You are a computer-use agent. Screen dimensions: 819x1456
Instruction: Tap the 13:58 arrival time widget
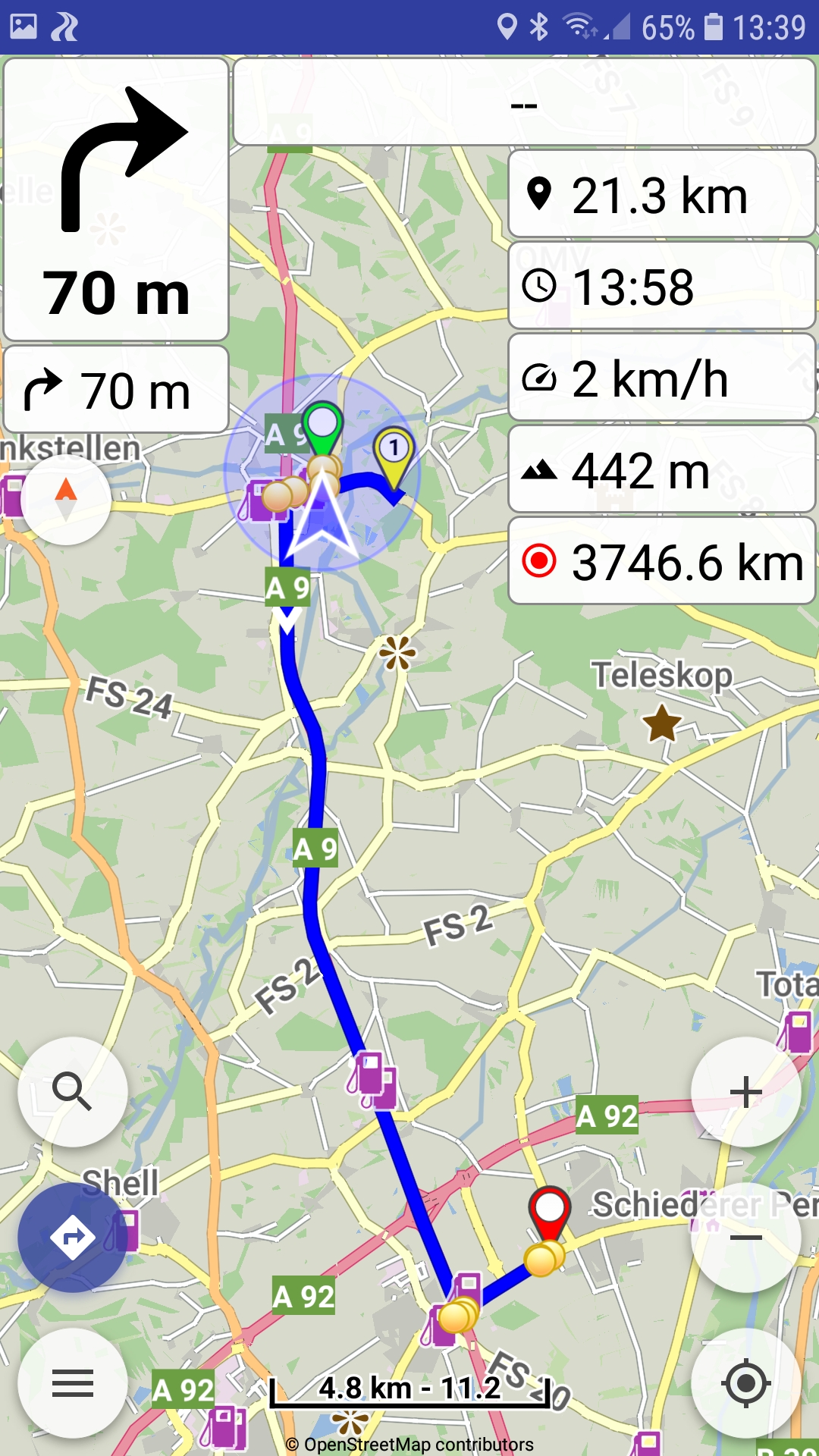pos(662,286)
